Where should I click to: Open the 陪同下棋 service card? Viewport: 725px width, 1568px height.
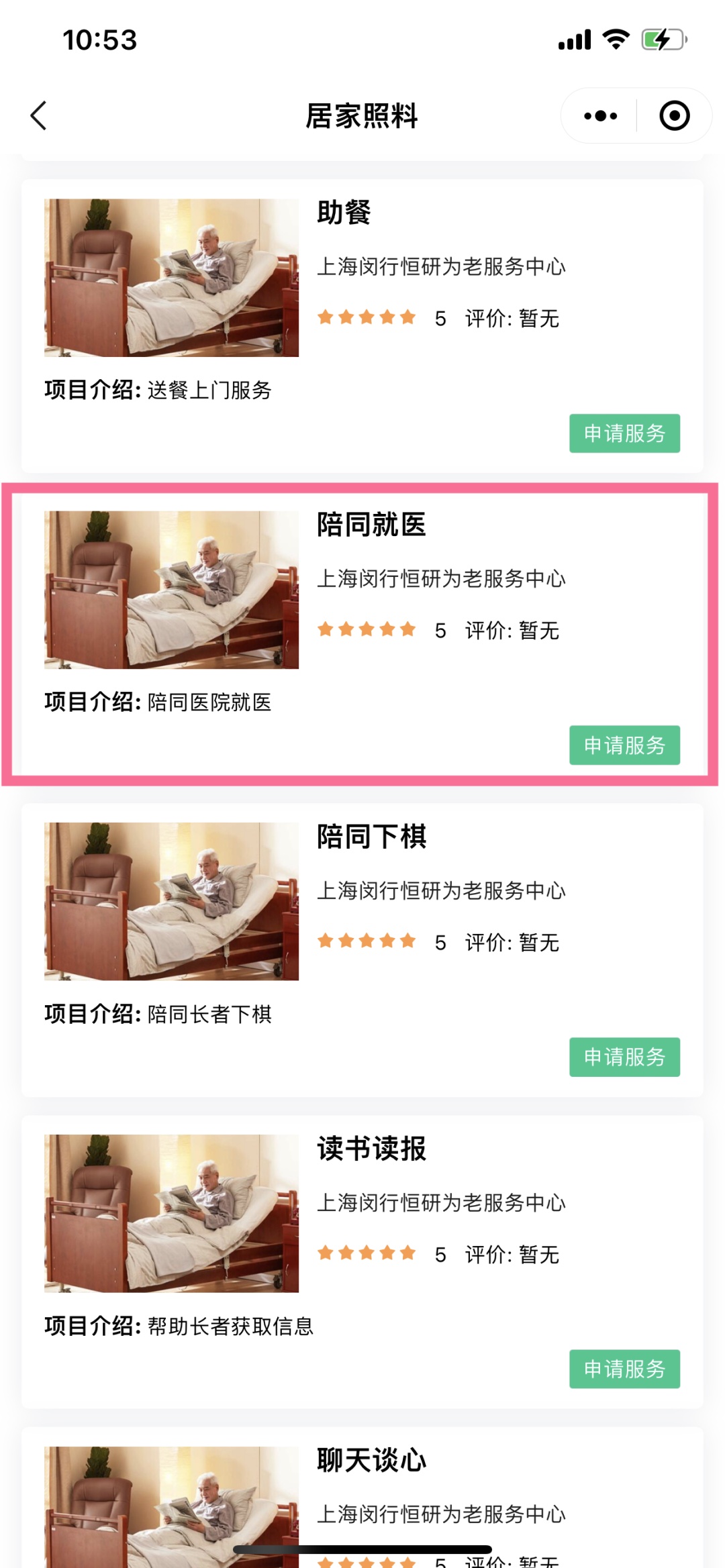coord(371,837)
